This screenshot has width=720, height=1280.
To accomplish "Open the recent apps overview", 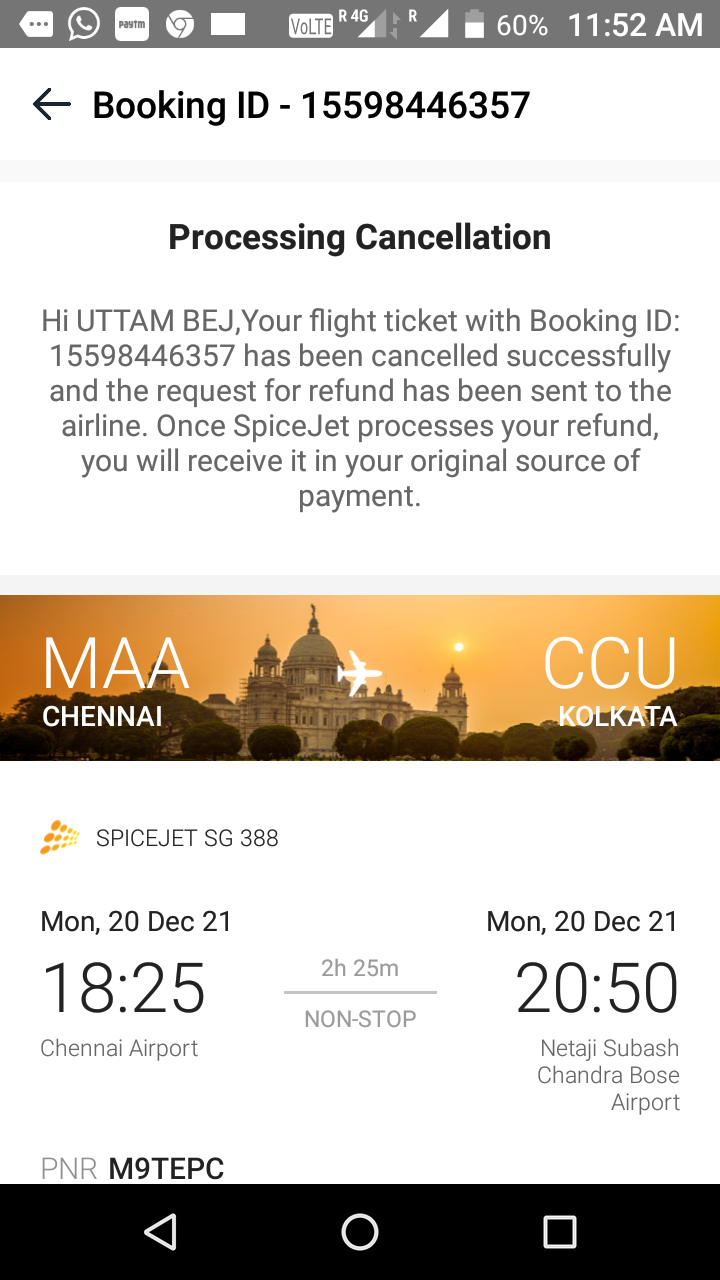I will (x=559, y=1232).
